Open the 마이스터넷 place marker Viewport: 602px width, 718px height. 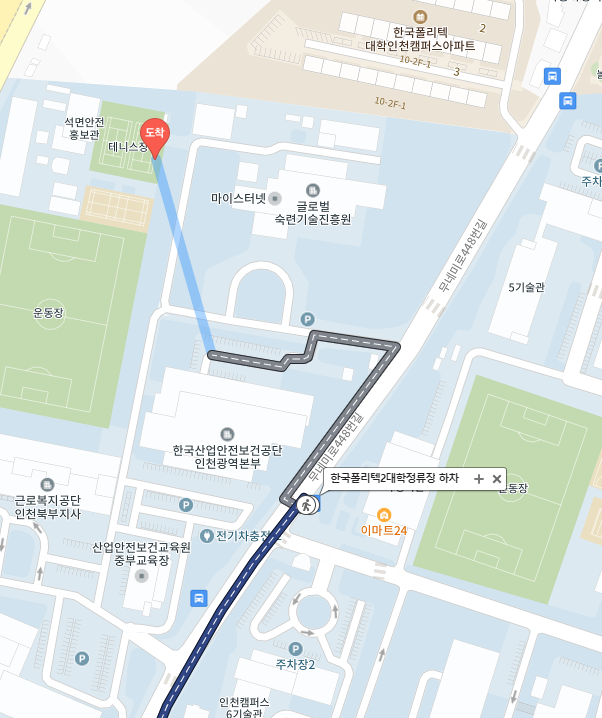point(276,197)
